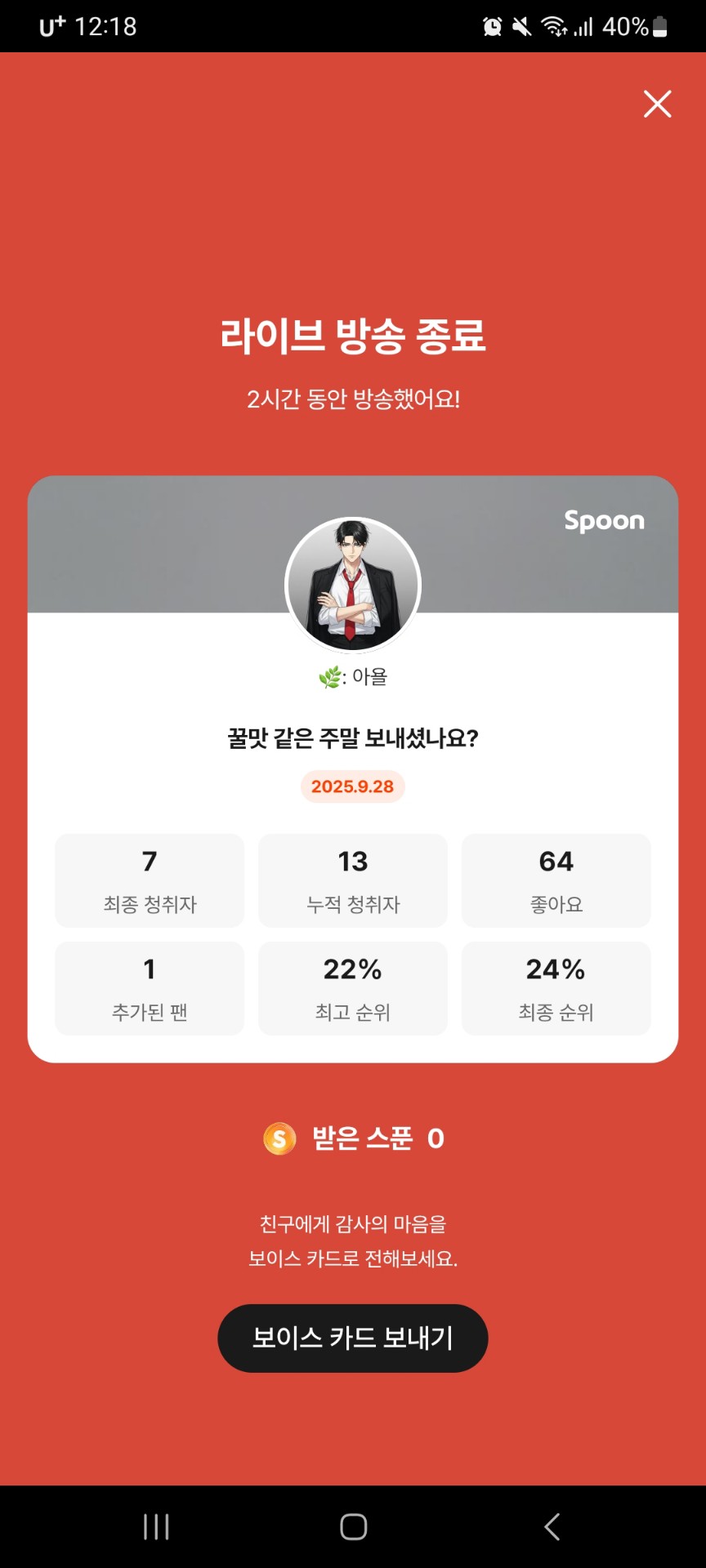Go back with the system back button
This screenshot has height=1568, width=706.
point(552,1526)
